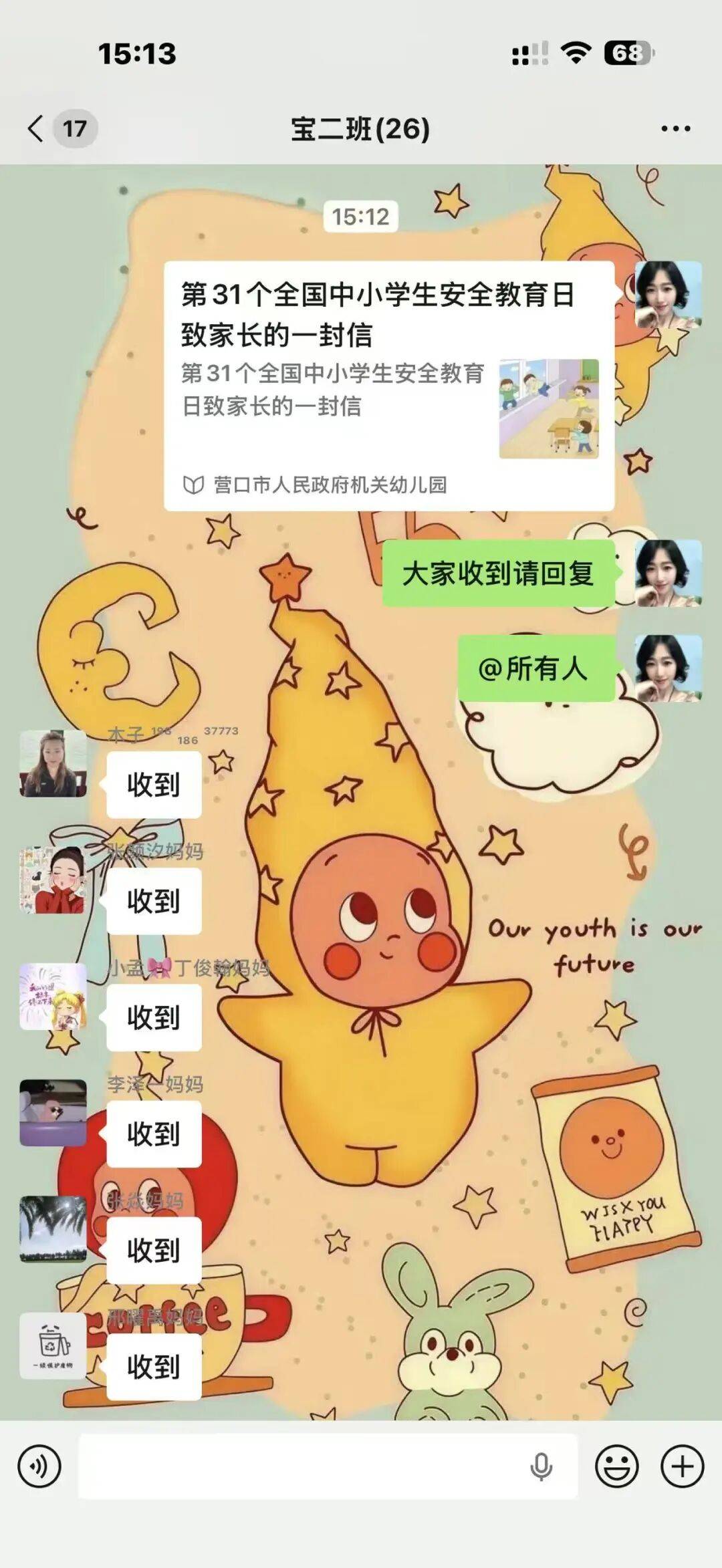Tap the message text field
Viewport: 722px width, 1568px height.
coord(301,1466)
